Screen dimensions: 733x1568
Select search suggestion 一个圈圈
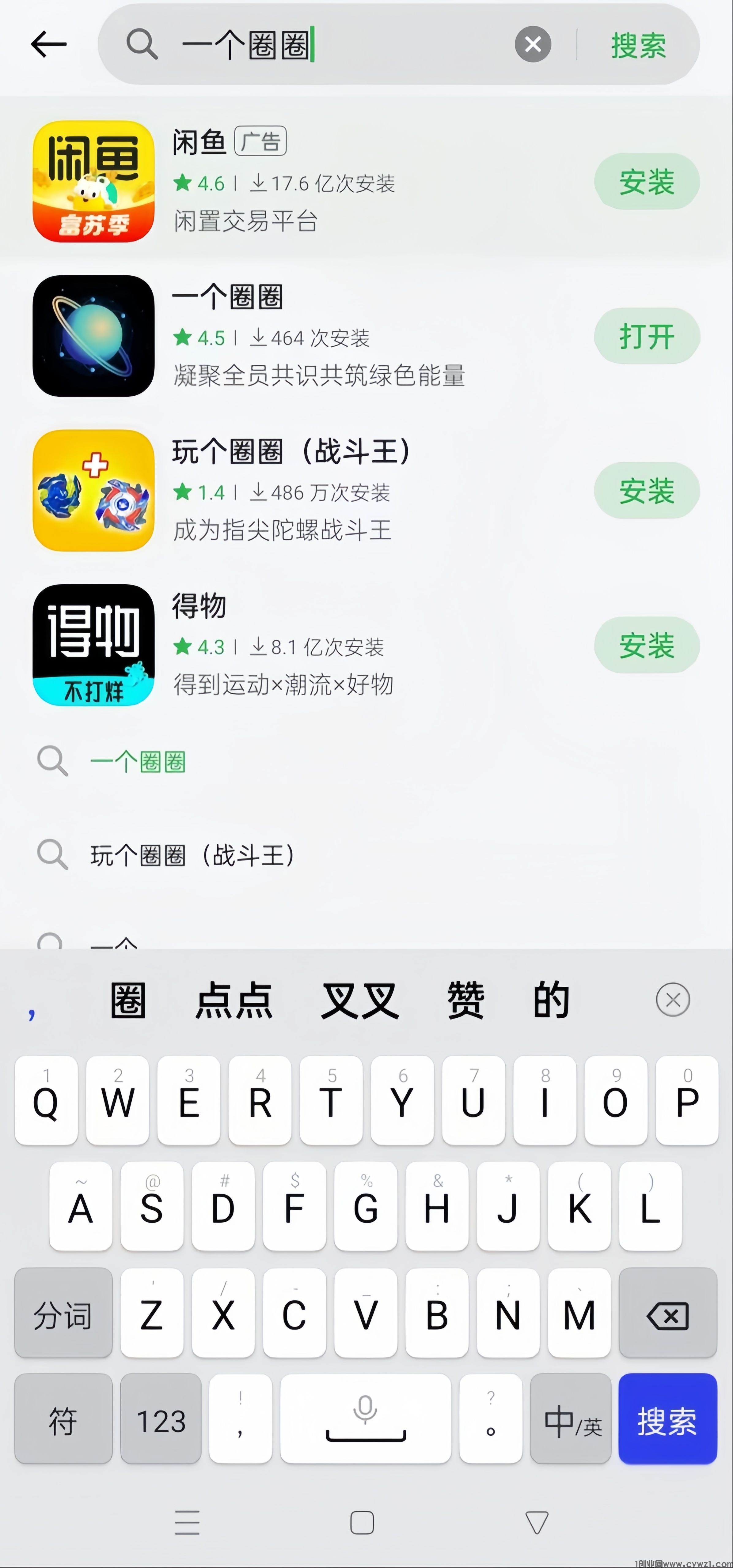138,761
